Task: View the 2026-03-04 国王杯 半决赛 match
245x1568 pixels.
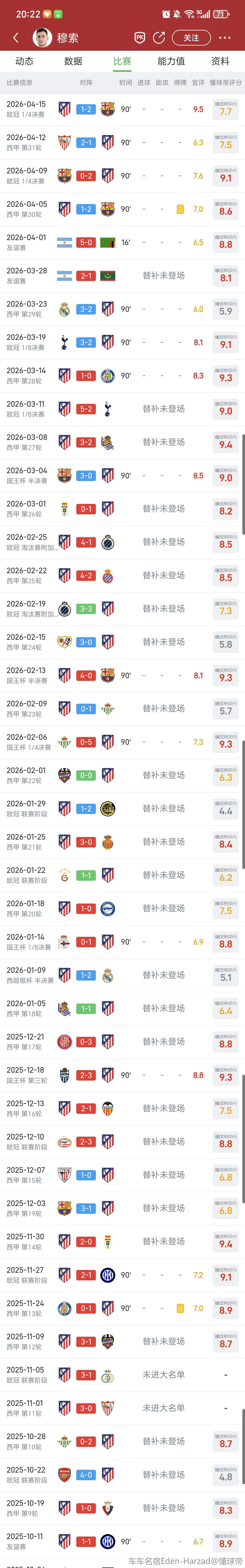Action: (x=121, y=475)
